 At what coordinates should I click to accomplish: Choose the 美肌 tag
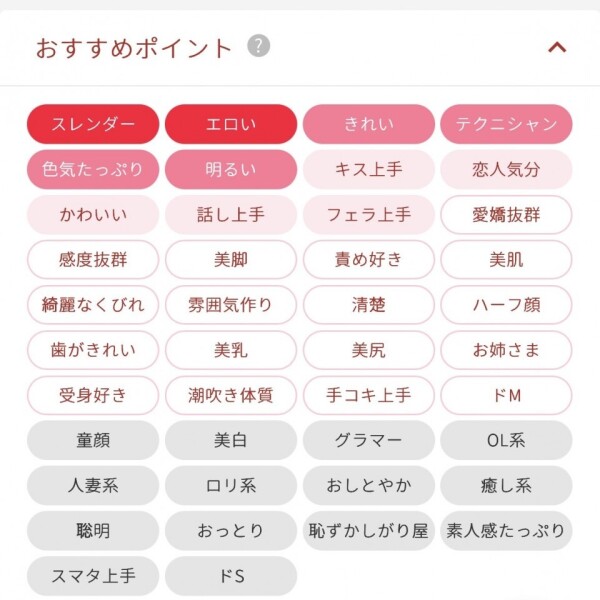point(506,260)
